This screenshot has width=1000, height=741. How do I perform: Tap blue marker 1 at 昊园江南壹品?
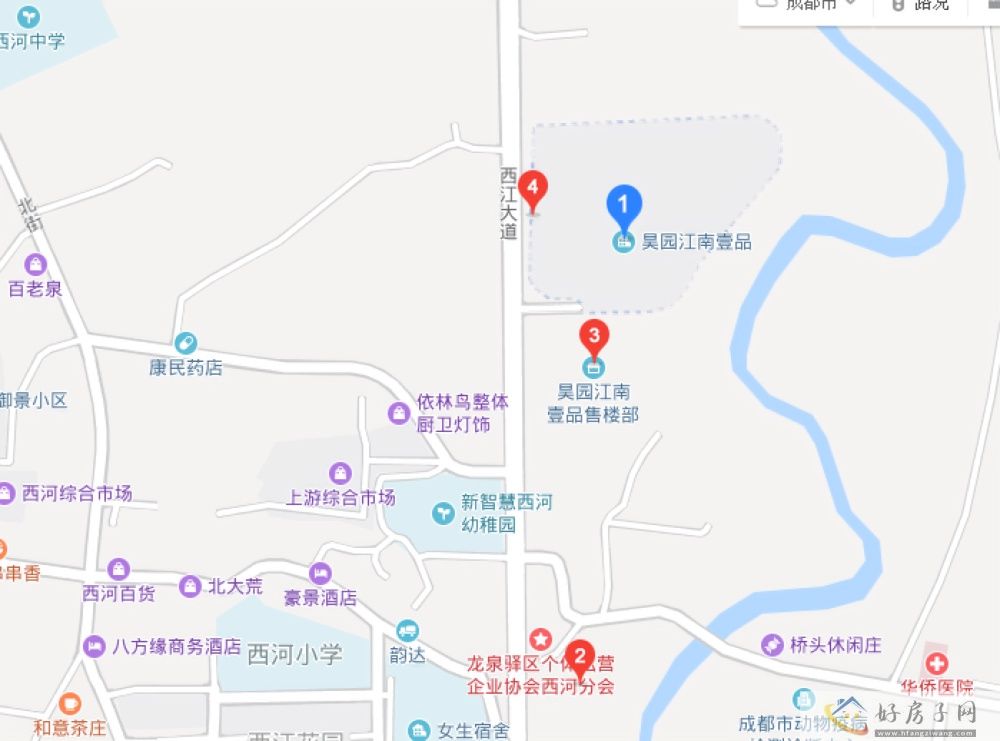click(x=624, y=206)
